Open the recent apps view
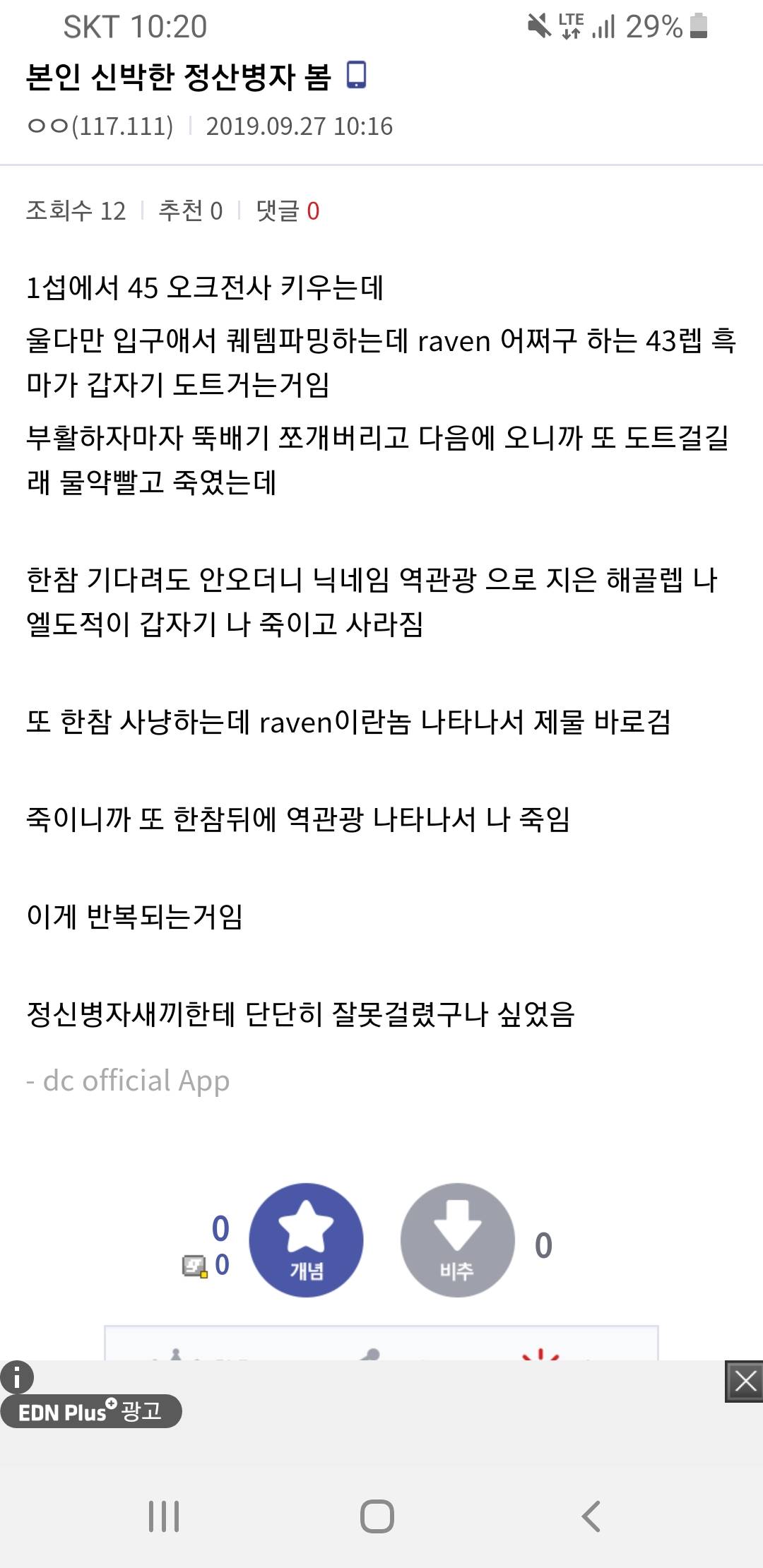This screenshot has height=1568, width=763. point(164,1516)
